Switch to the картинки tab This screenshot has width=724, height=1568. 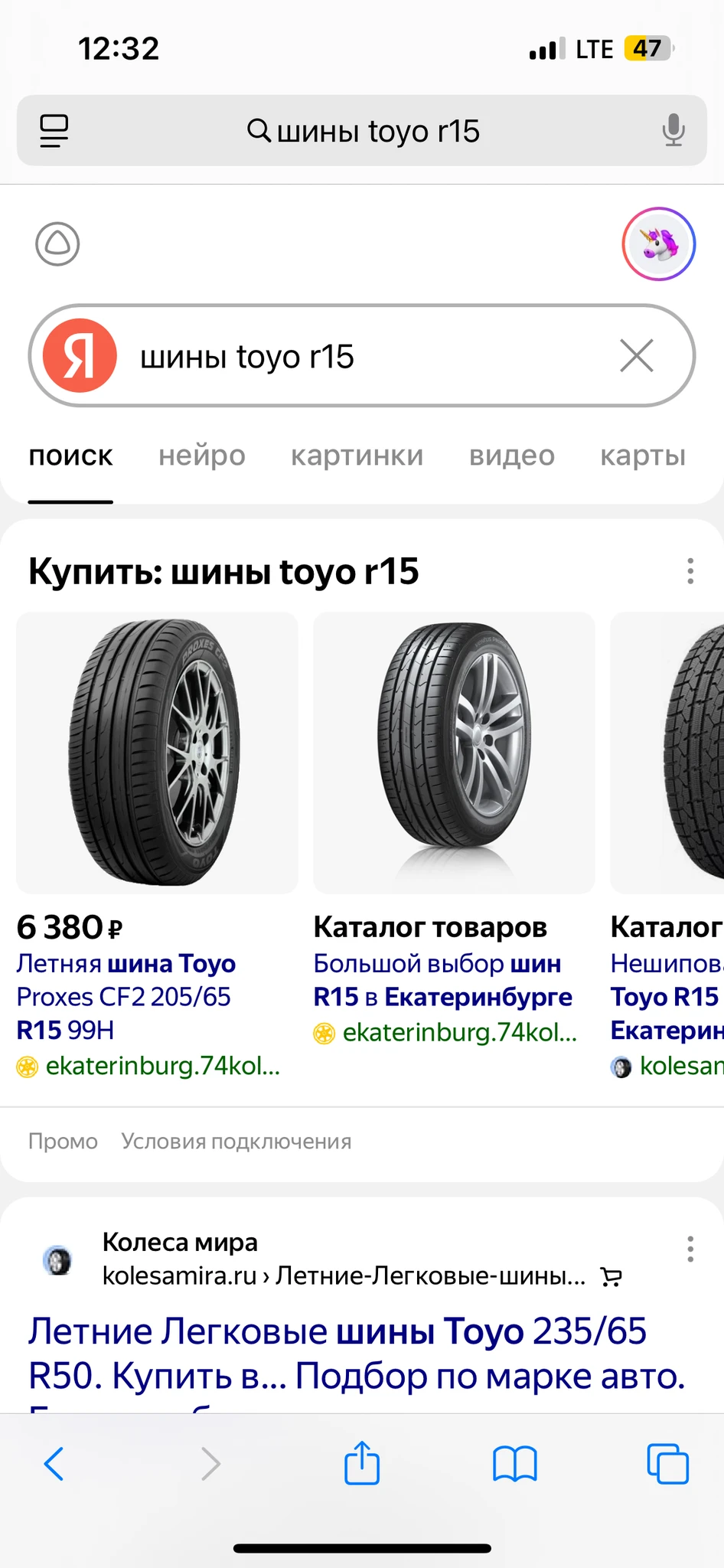click(x=357, y=456)
